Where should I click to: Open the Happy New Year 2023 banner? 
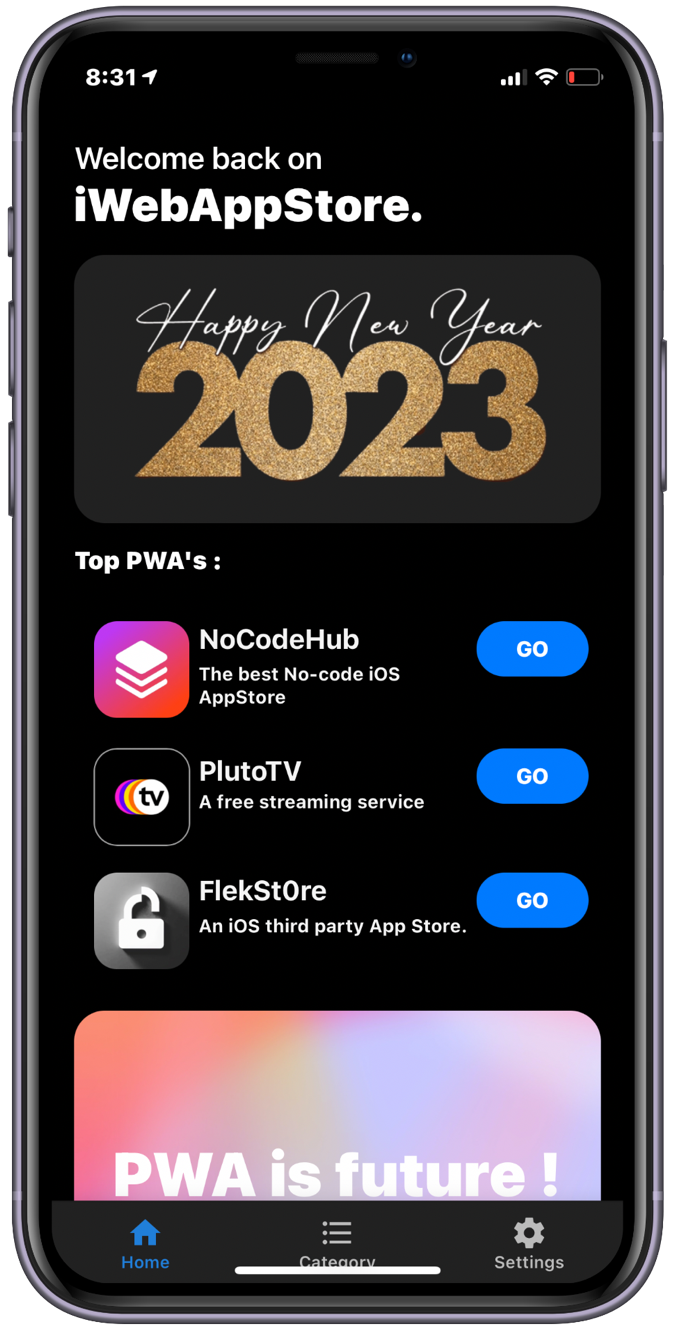click(x=337, y=389)
